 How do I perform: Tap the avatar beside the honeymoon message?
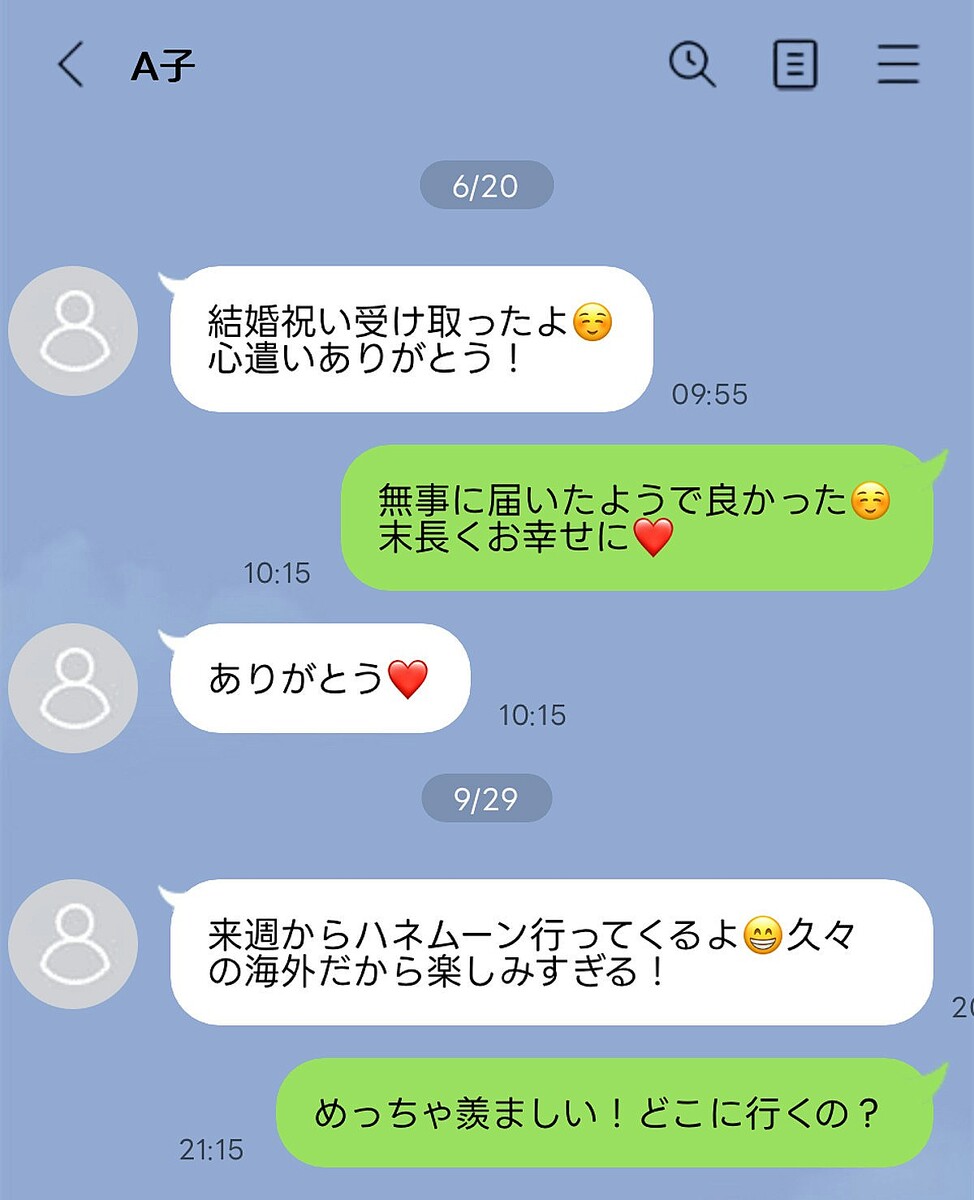click(x=73, y=945)
